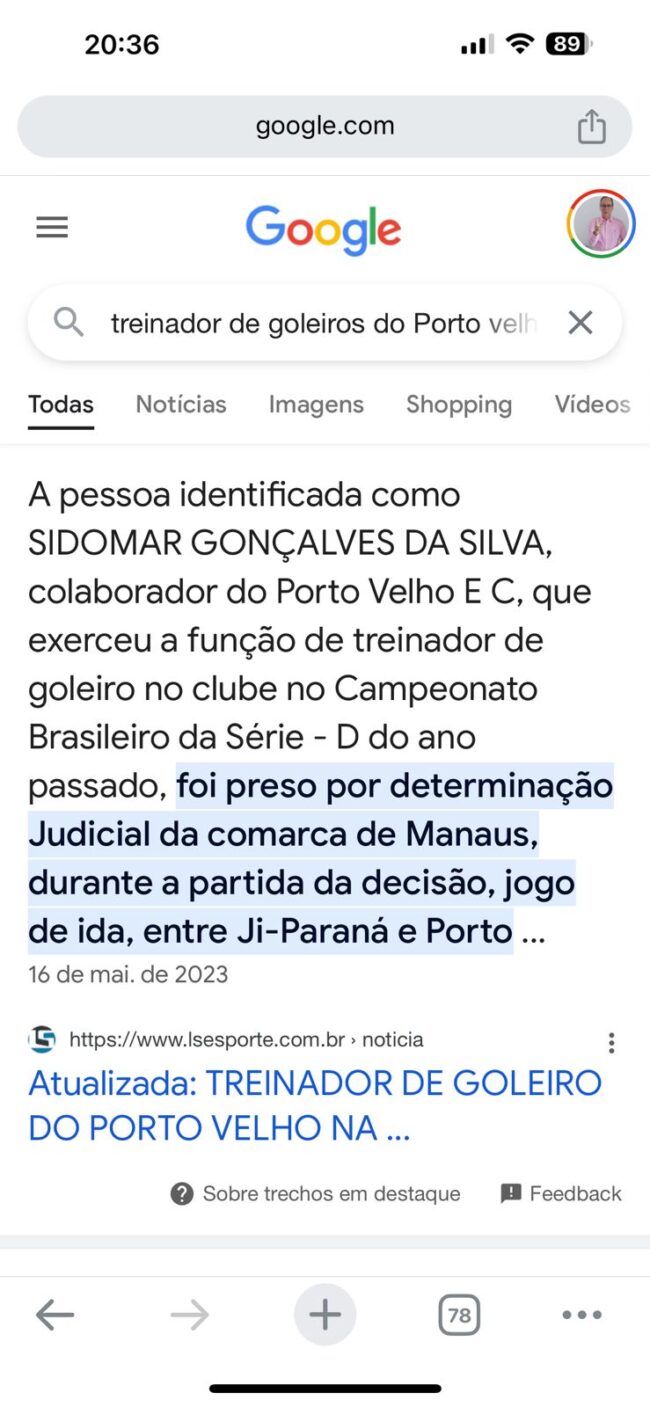Screen dimensions: 650x1407
Task: Open the browser's three-dot menu
Action: click(582, 1315)
